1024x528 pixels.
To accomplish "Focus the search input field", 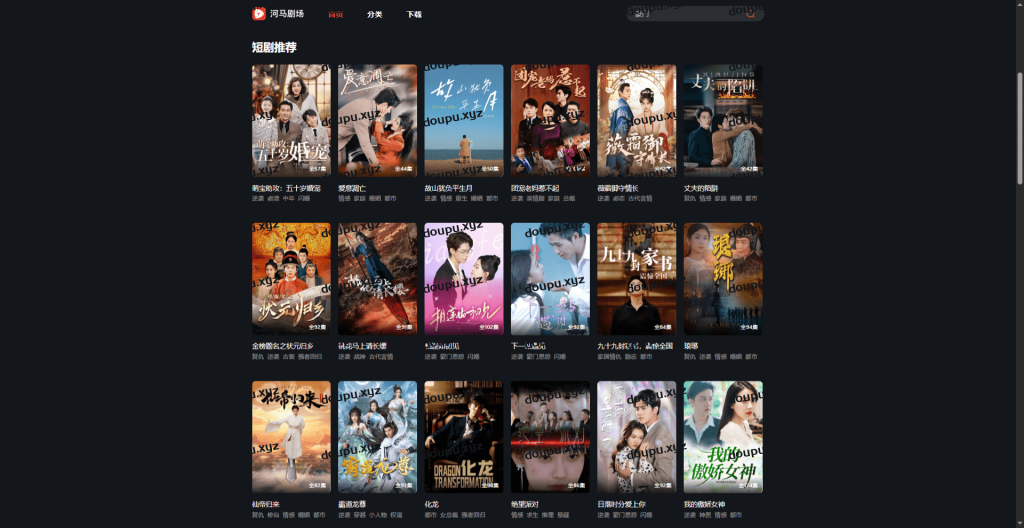I will [x=685, y=14].
